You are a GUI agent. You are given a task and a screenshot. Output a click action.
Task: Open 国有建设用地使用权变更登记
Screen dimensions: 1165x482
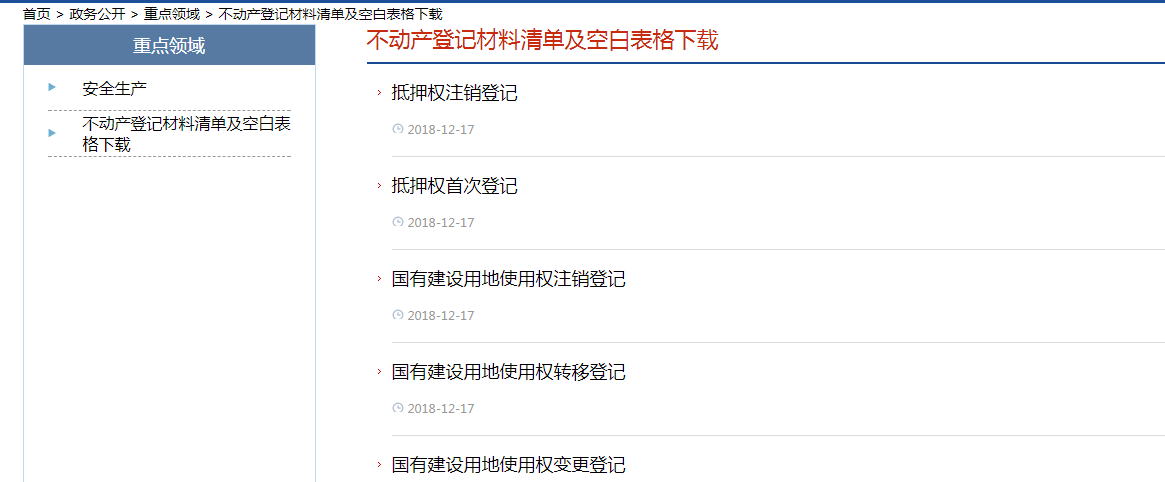[x=508, y=465]
